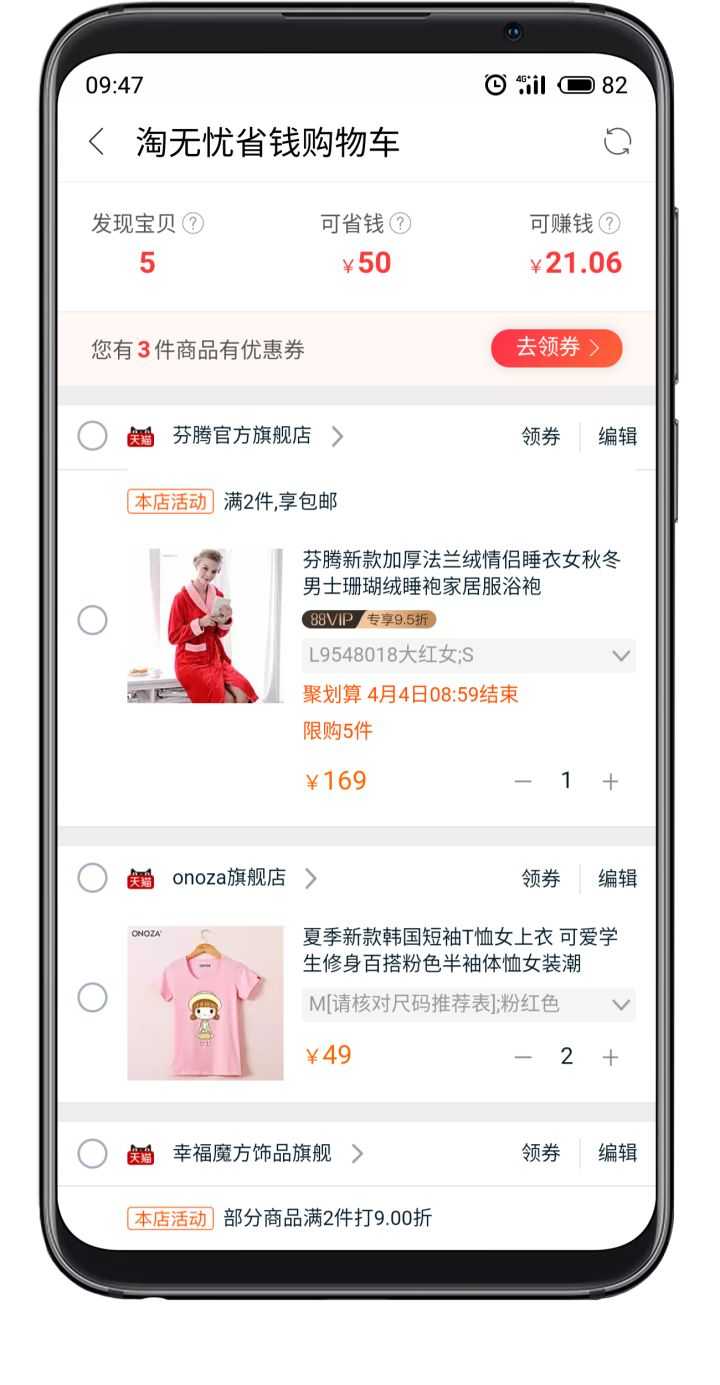
Task: Tap 领券 for 芬腾官方旗舰店
Action: (540, 436)
